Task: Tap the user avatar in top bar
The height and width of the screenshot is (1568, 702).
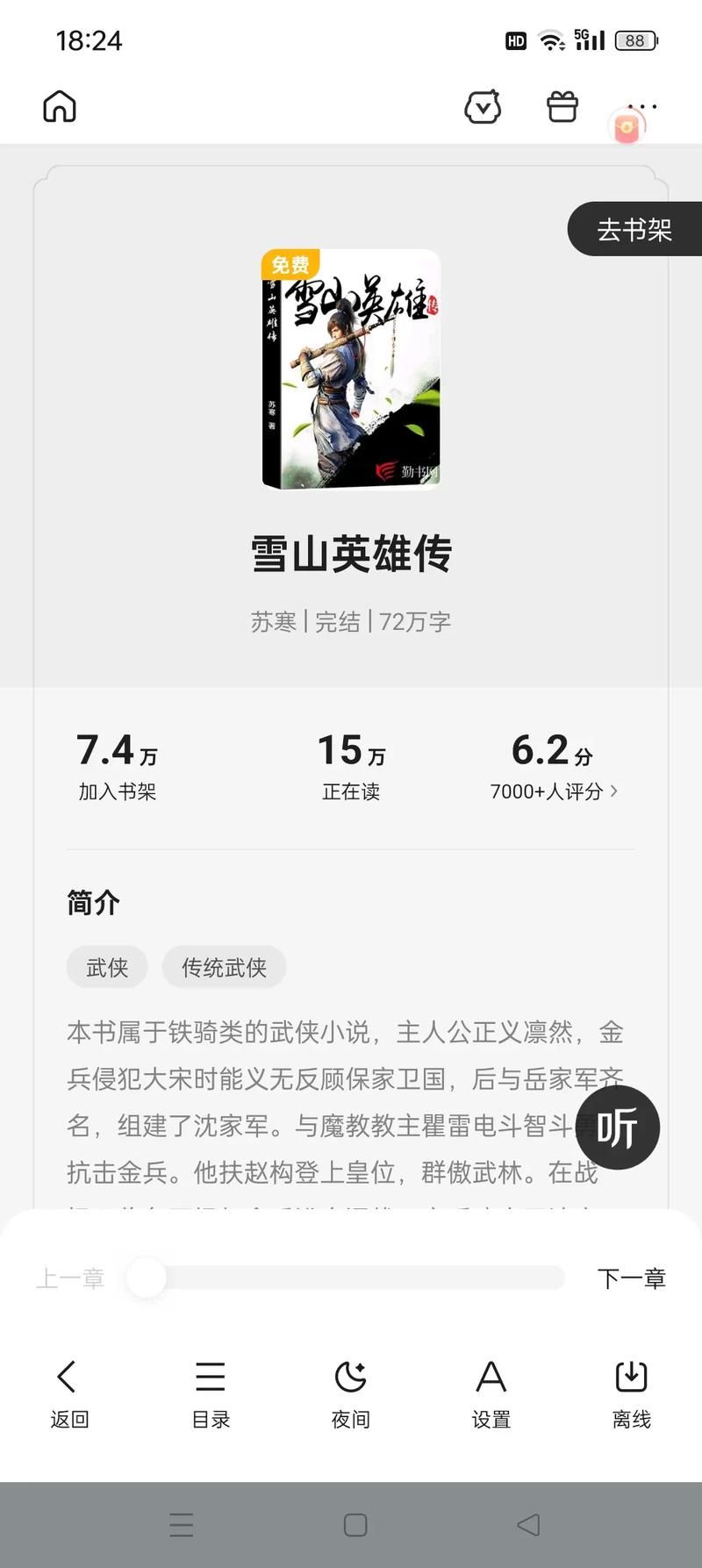Action: [625, 126]
